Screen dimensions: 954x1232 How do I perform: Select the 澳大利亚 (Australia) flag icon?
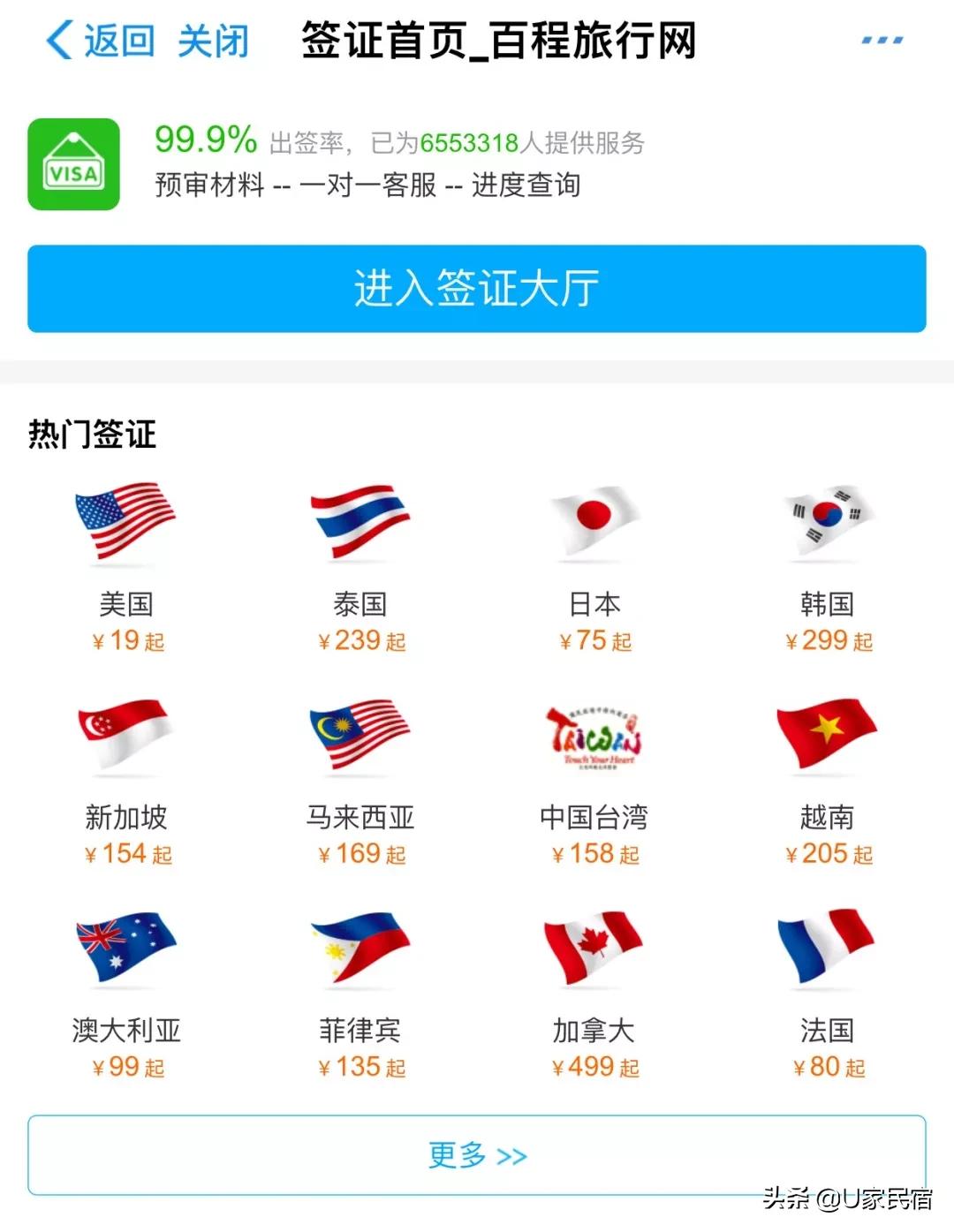[x=125, y=949]
